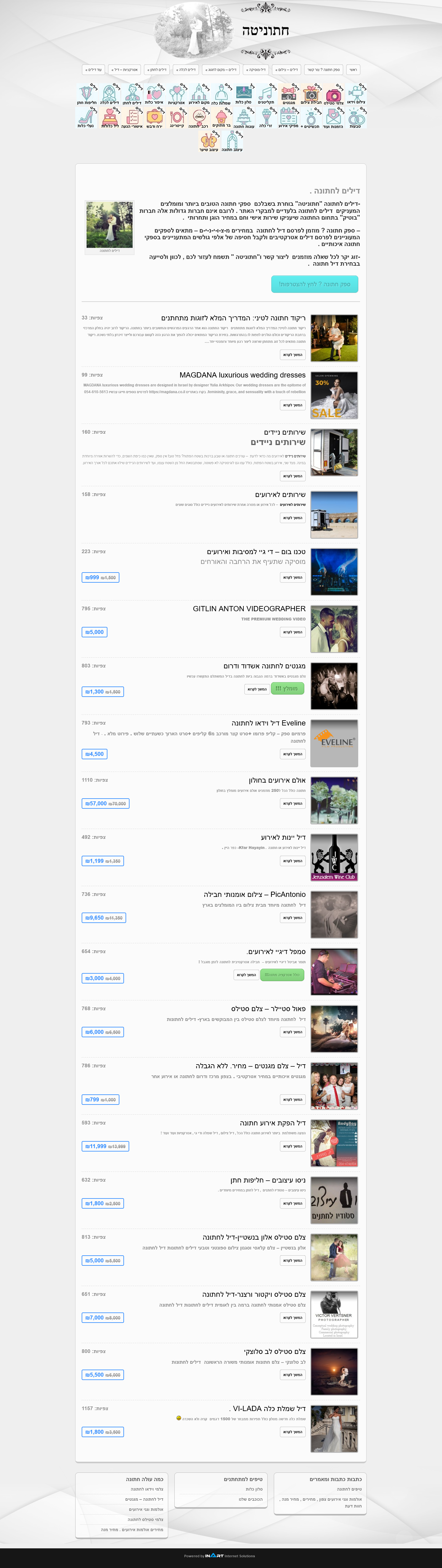Image resolution: width=442 pixels, height=1568 pixels.
Task: Open the GITLIN ANTON VIDEOGRAPHER deal image
Action: (334, 629)
